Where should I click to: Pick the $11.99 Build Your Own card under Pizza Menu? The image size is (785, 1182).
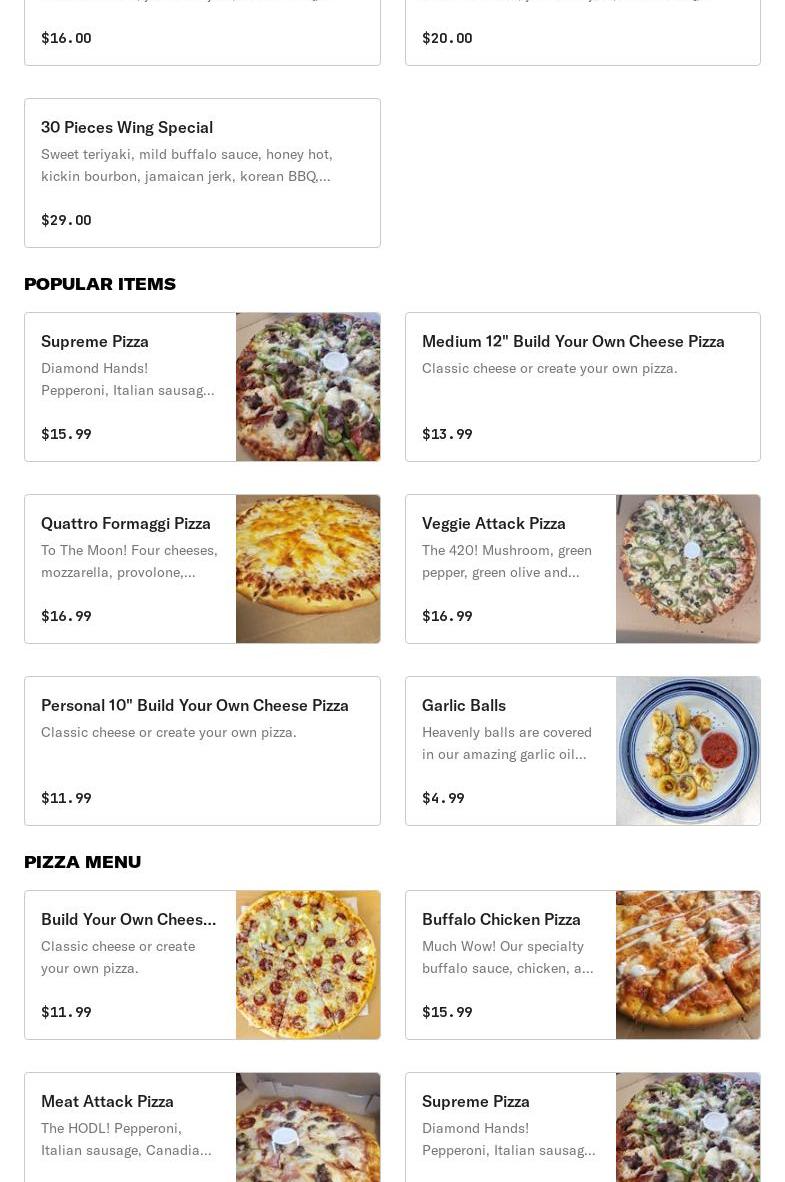click(x=202, y=964)
